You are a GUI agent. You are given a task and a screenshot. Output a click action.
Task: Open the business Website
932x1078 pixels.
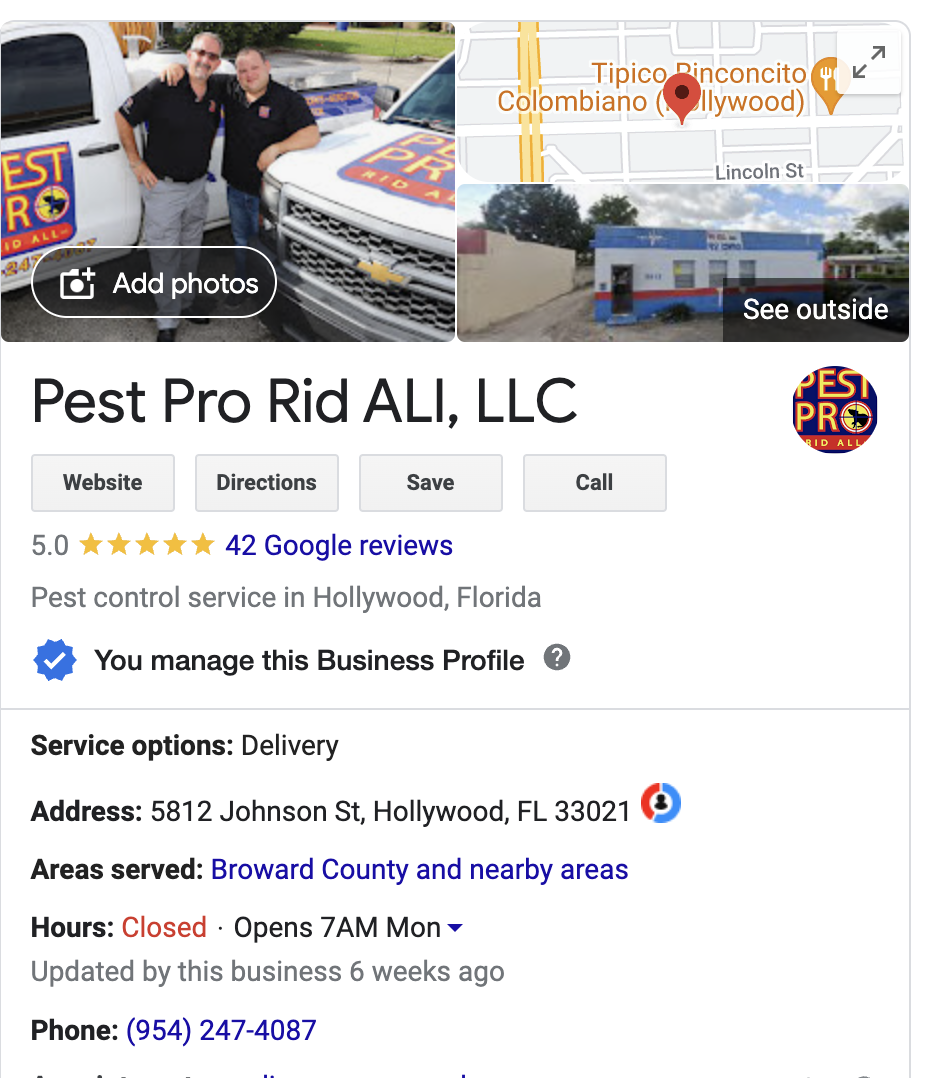coord(103,482)
